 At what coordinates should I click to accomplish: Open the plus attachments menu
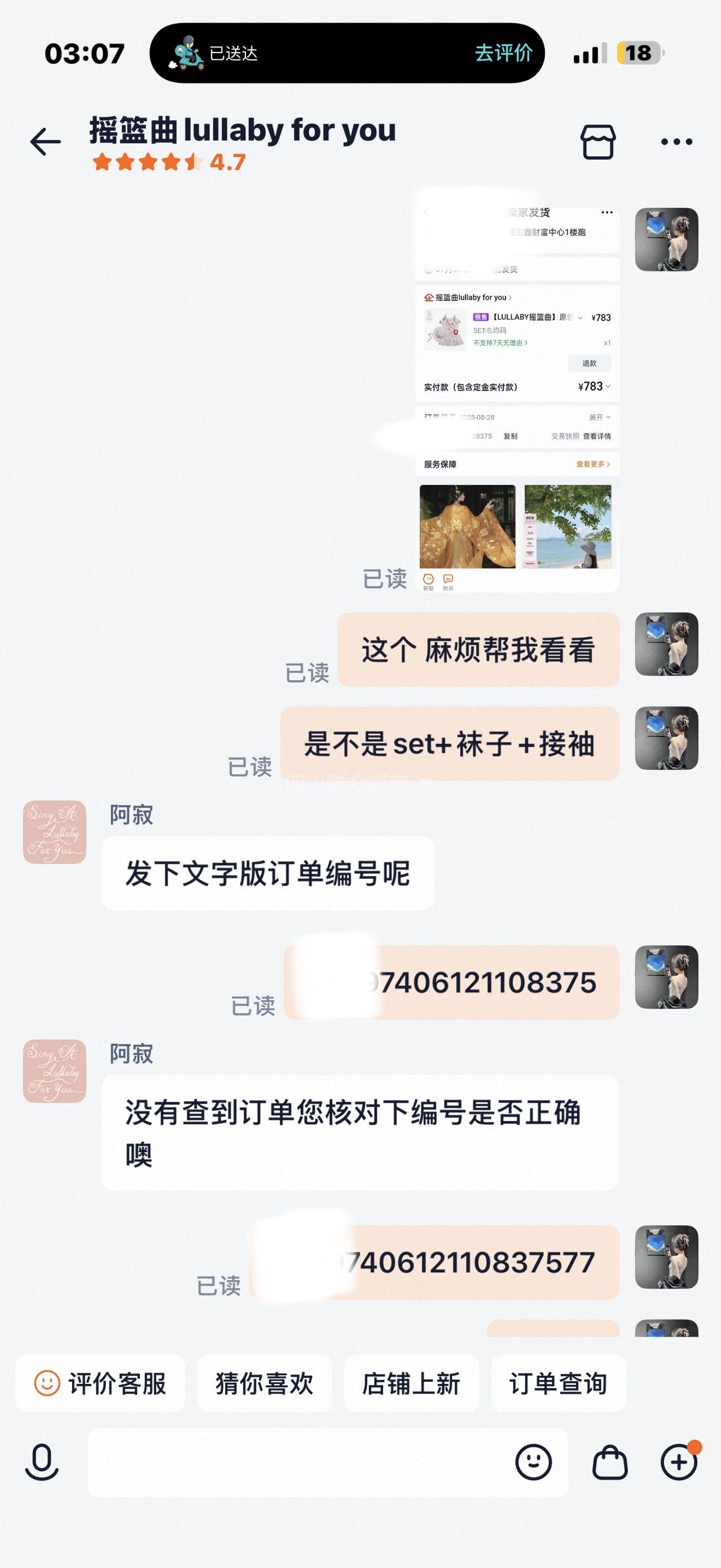point(679,1462)
